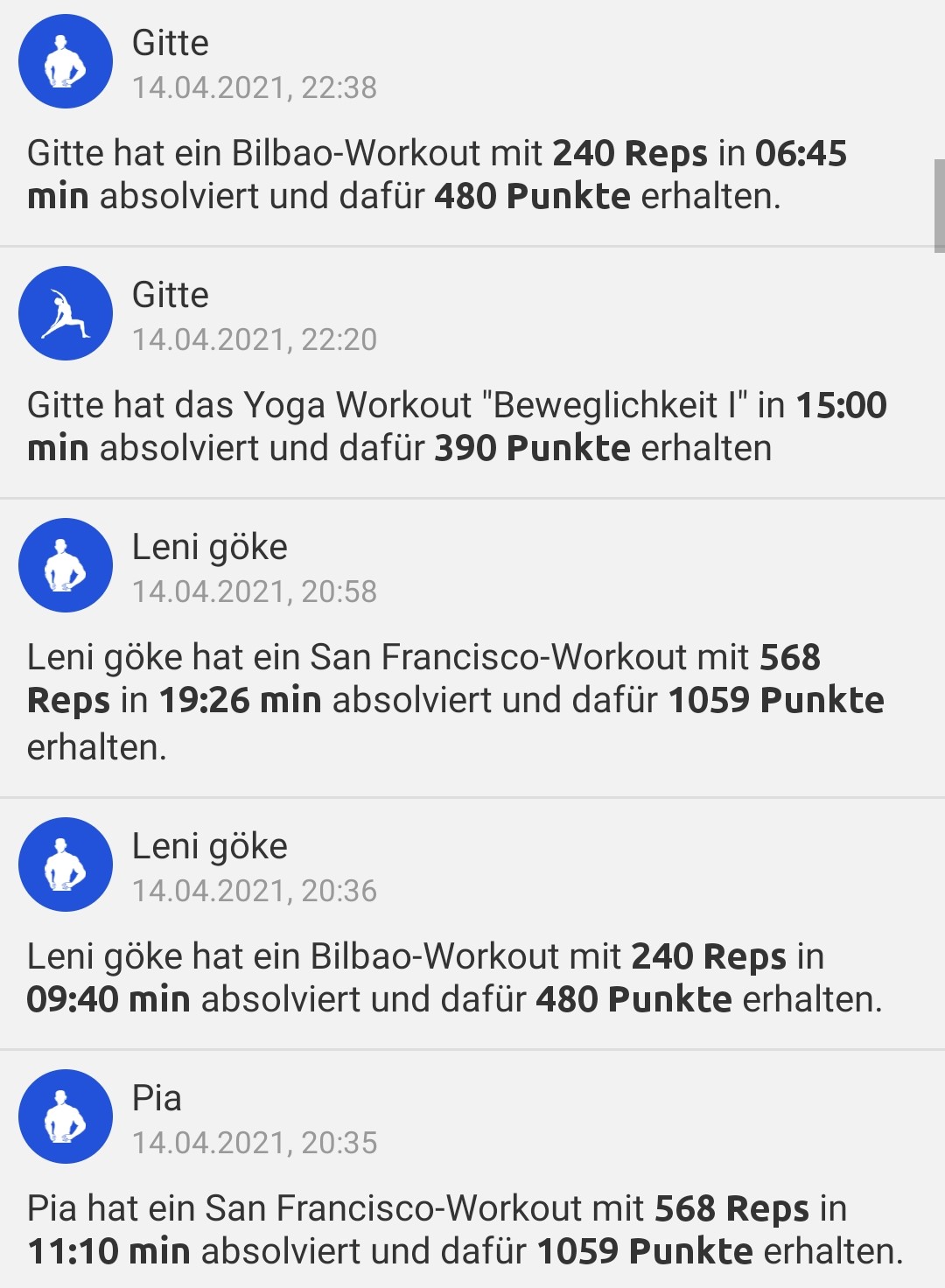The height and width of the screenshot is (1288, 945).
Task: Open Gitte's profile name in the top entry
Action: tap(171, 42)
